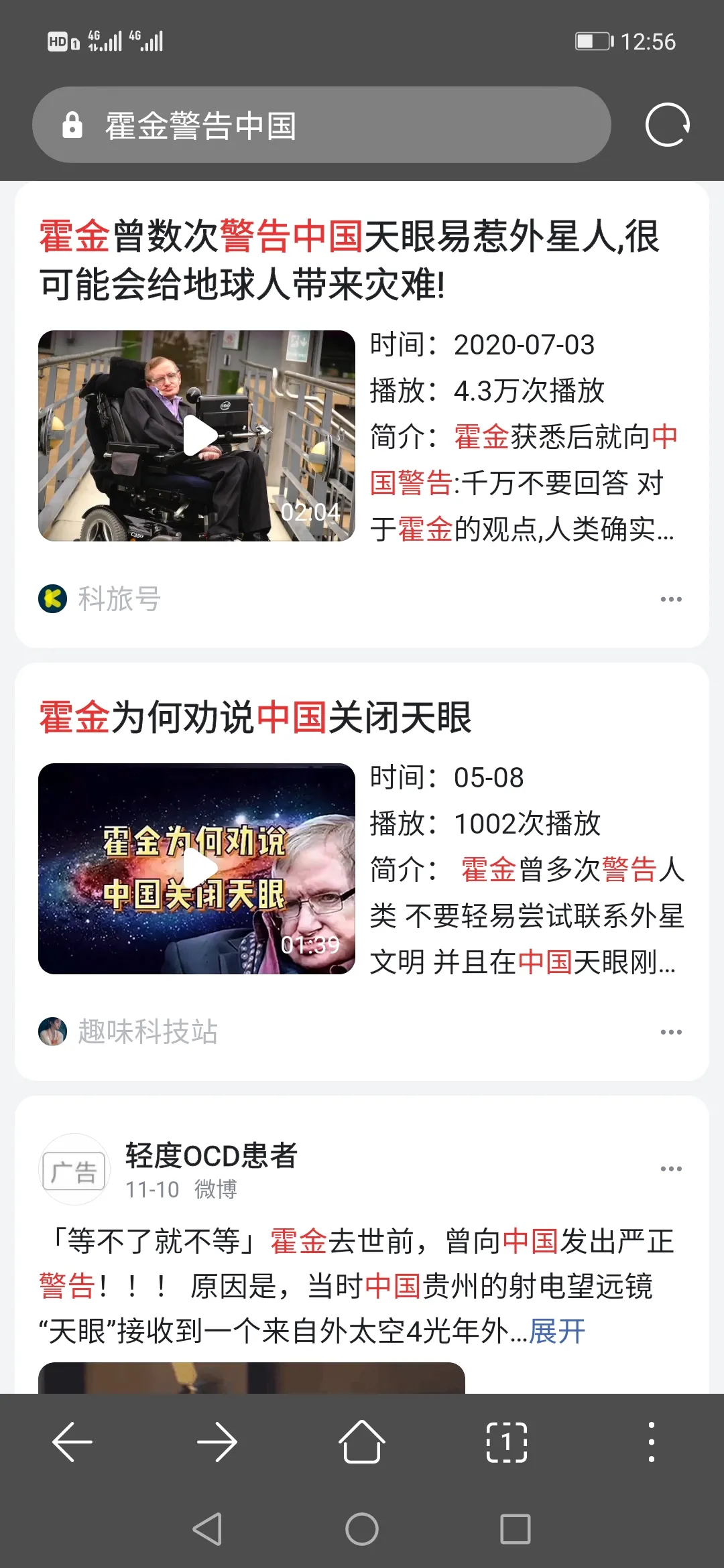Open the tab switcher showing 1 tab
The height and width of the screenshot is (1568, 724).
click(507, 1441)
